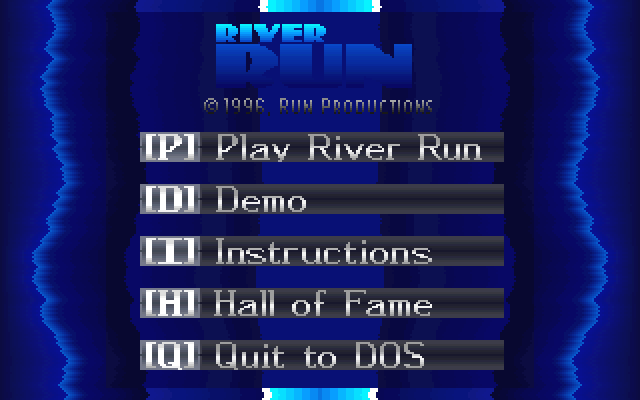Select Quit to DOS
Viewport: 640px width, 400px height.
pos(321,355)
